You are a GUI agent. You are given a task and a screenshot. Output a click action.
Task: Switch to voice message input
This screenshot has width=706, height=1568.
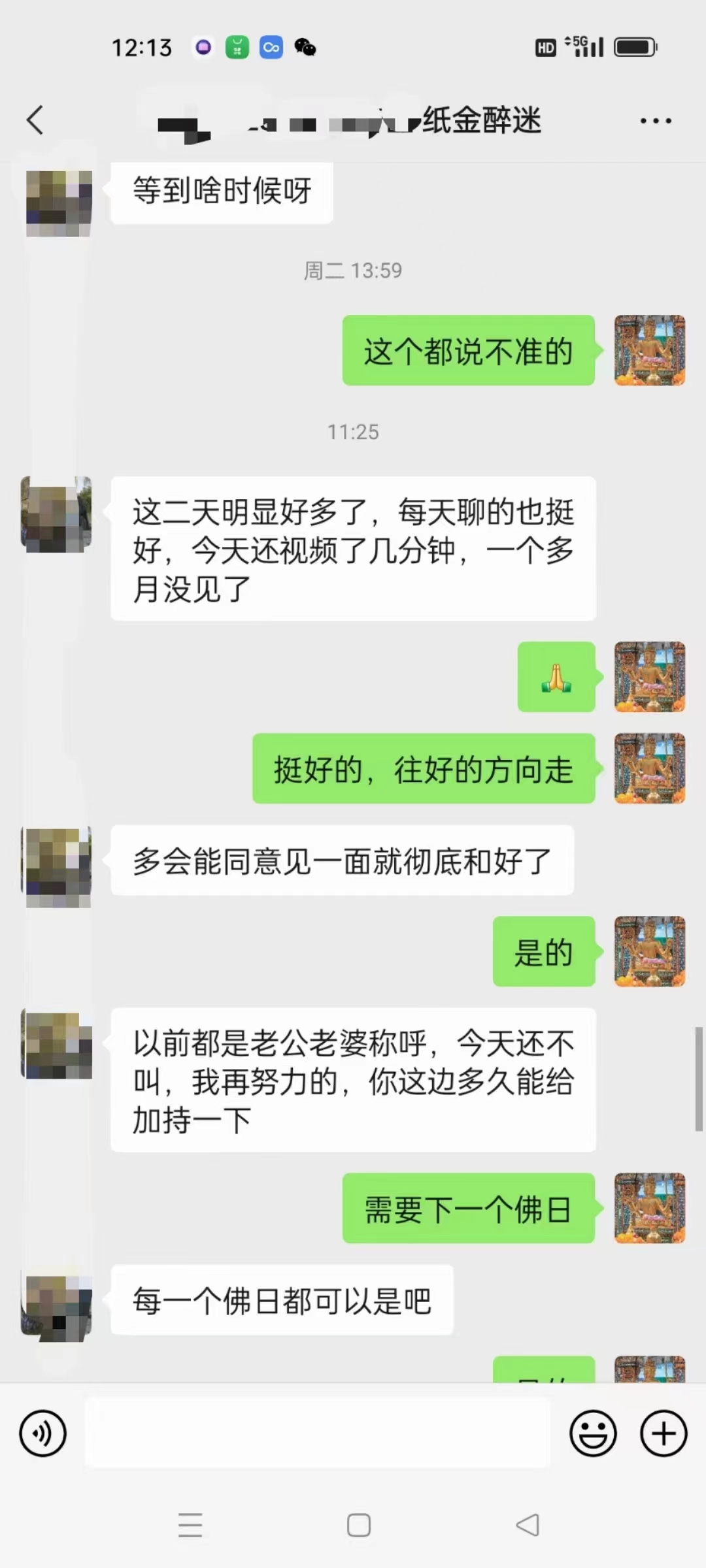tap(43, 1433)
